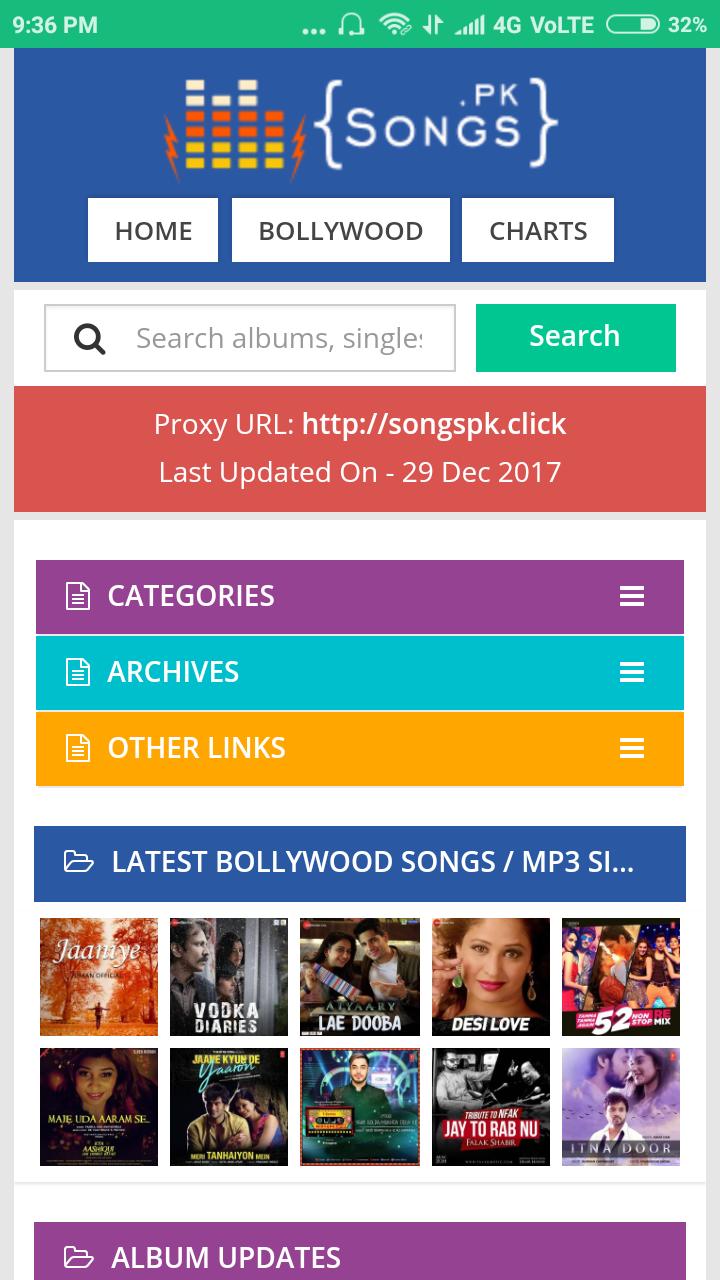Screen dimensions: 720x1280
Task: Open the Jaaniye album cover
Action: click(x=99, y=976)
